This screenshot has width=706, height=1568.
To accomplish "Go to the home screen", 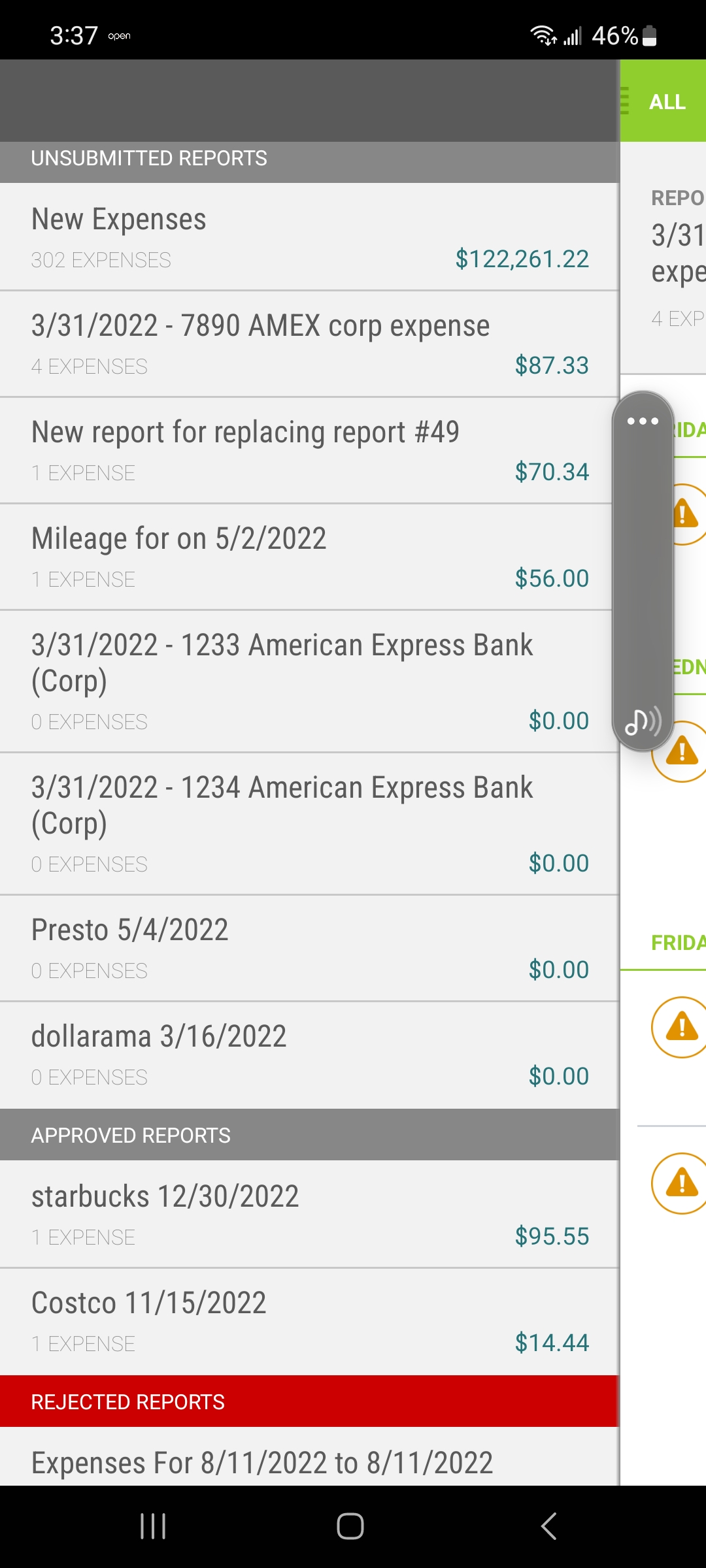I will coord(350,1526).
